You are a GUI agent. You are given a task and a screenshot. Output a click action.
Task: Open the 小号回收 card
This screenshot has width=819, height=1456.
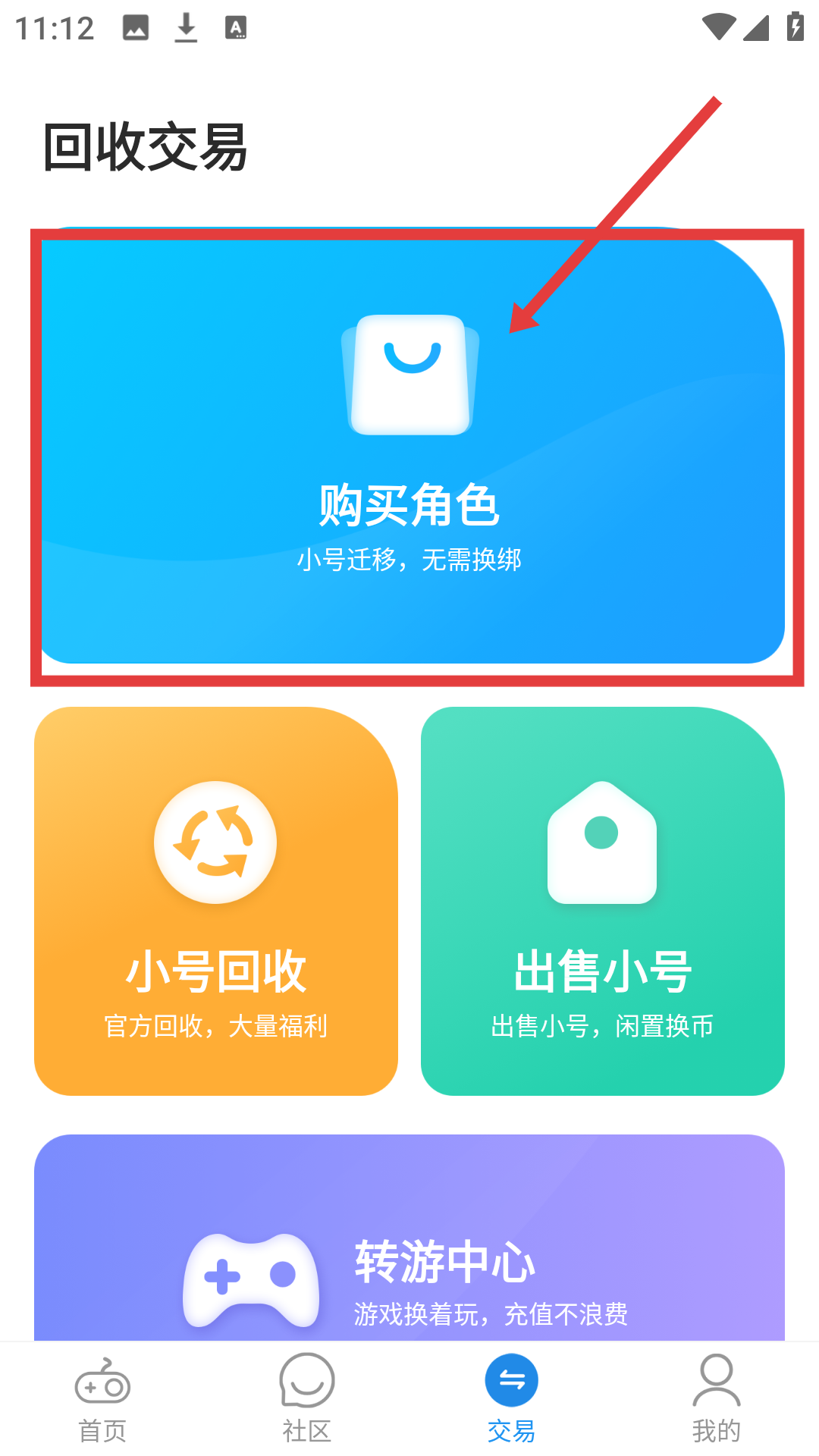click(x=216, y=901)
